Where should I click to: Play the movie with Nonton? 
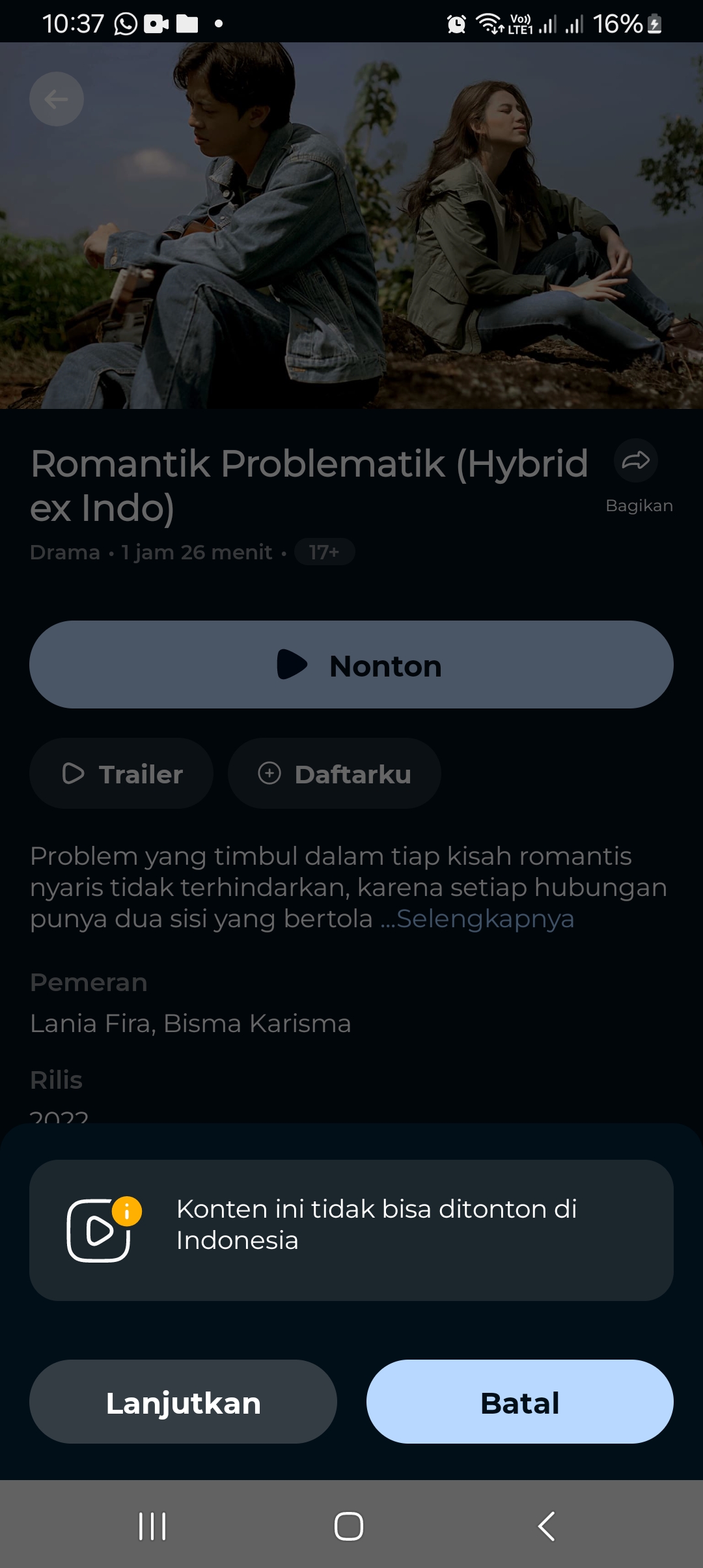351,665
